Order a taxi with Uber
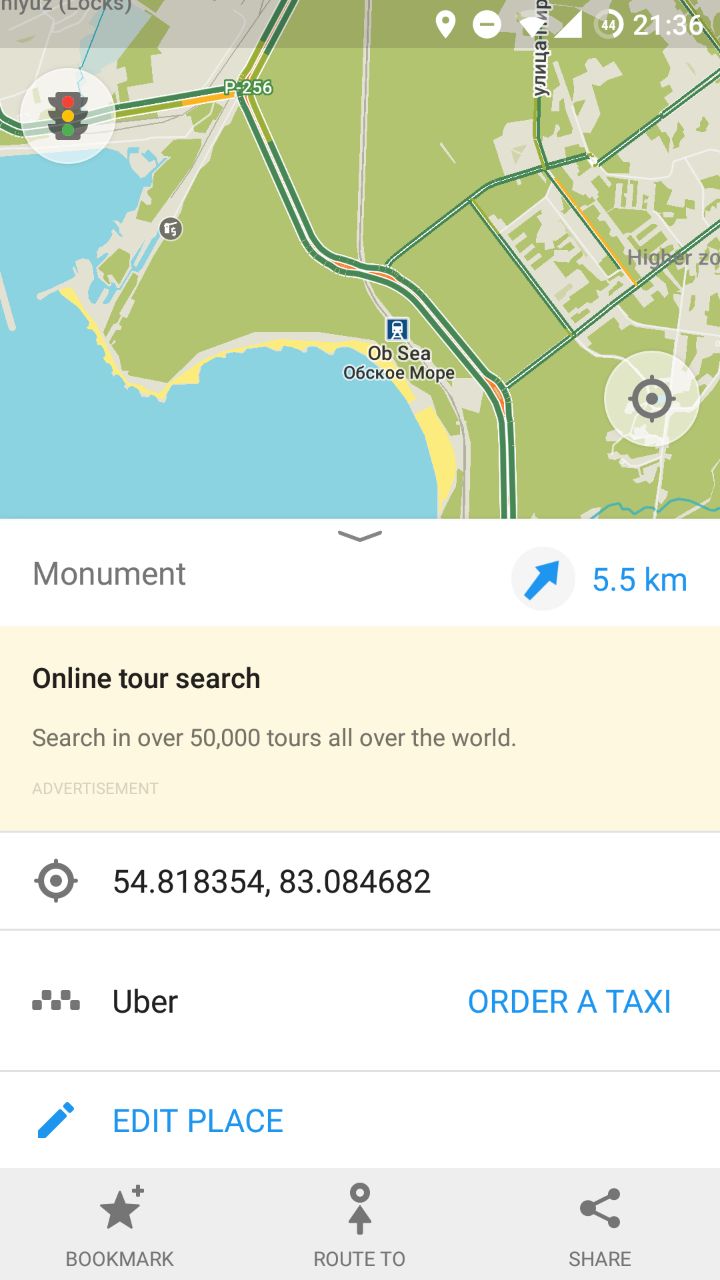 [569, 1001]
